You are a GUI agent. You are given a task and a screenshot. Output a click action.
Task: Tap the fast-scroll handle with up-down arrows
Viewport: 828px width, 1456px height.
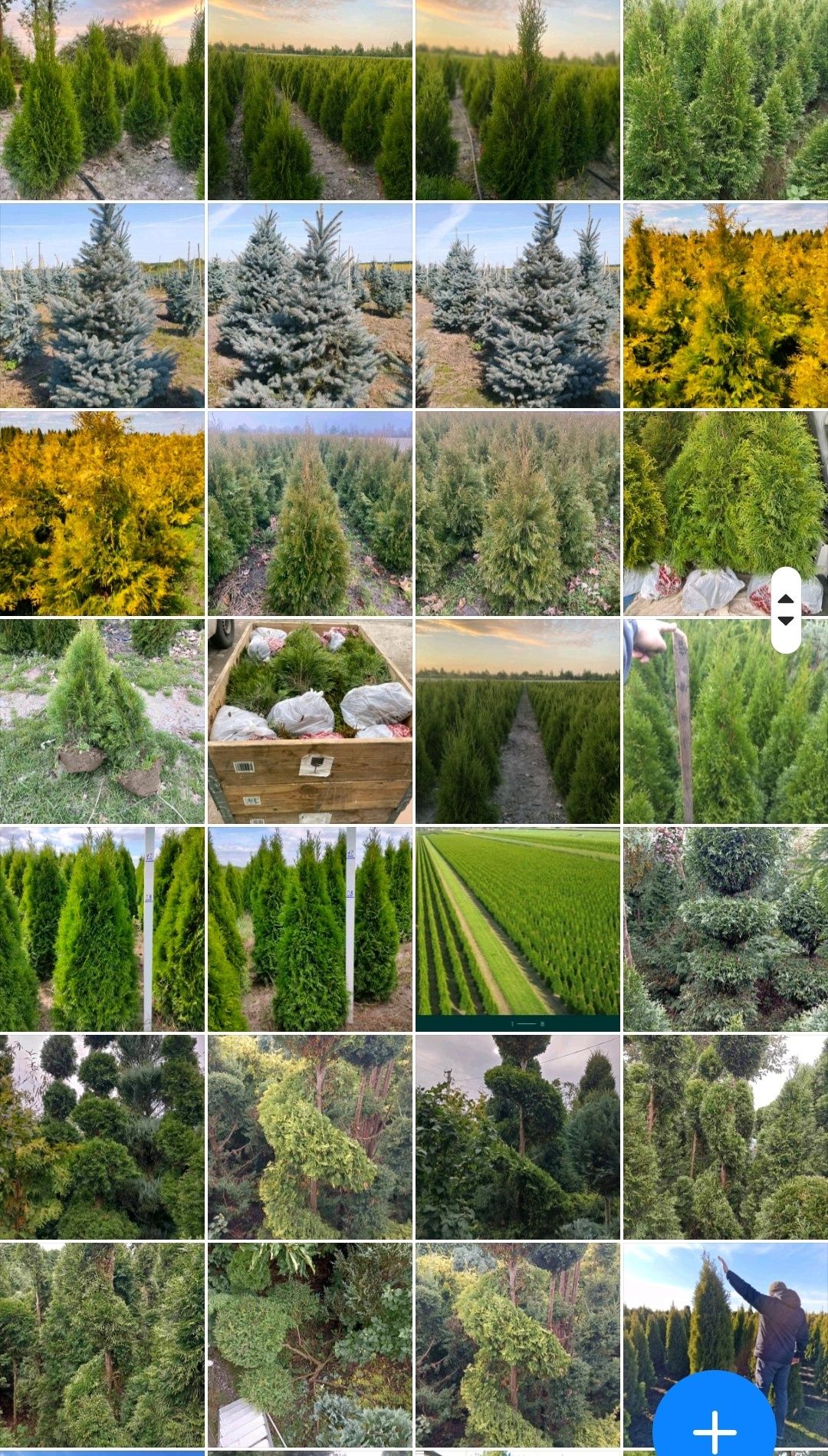pyautogui.click(x=786, y=610)
